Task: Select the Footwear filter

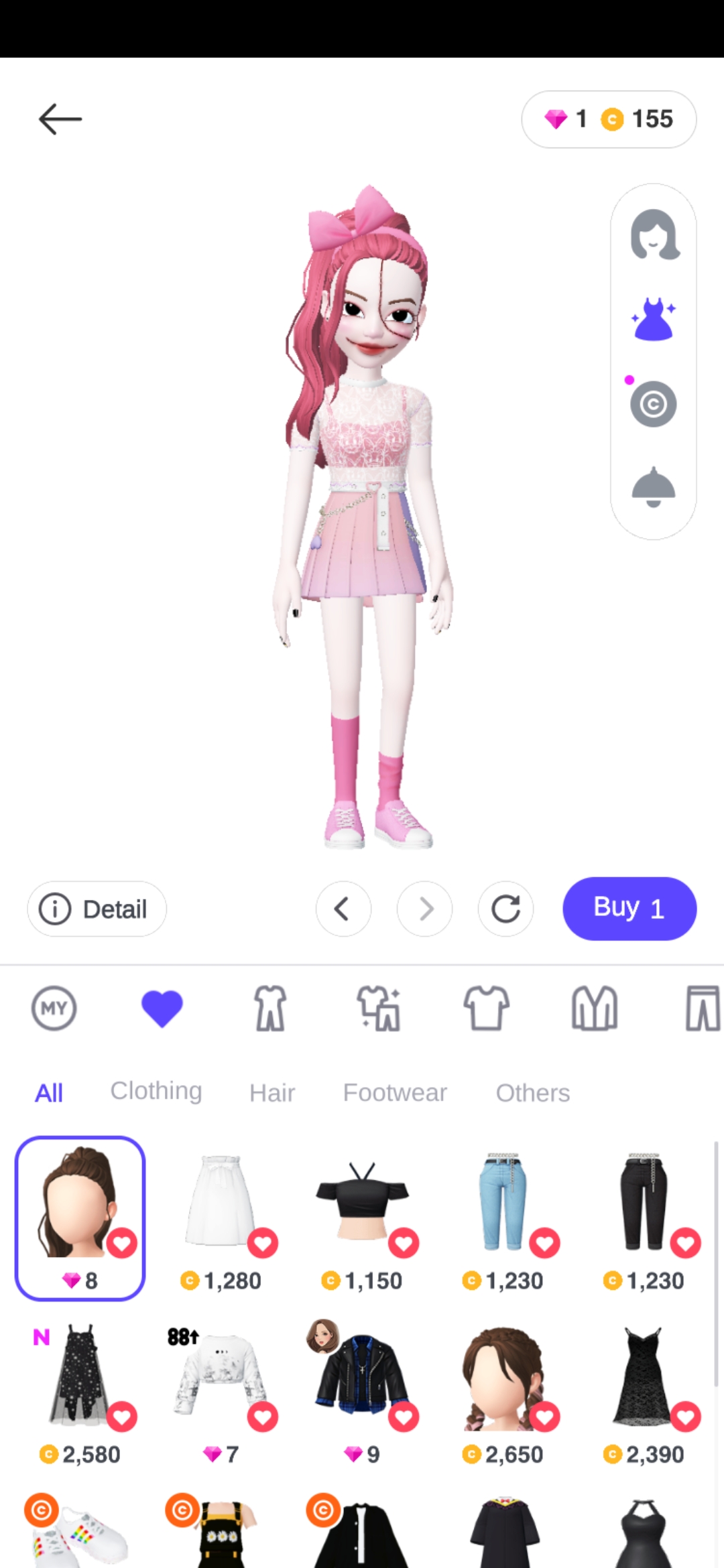Action: (395, 1093)
